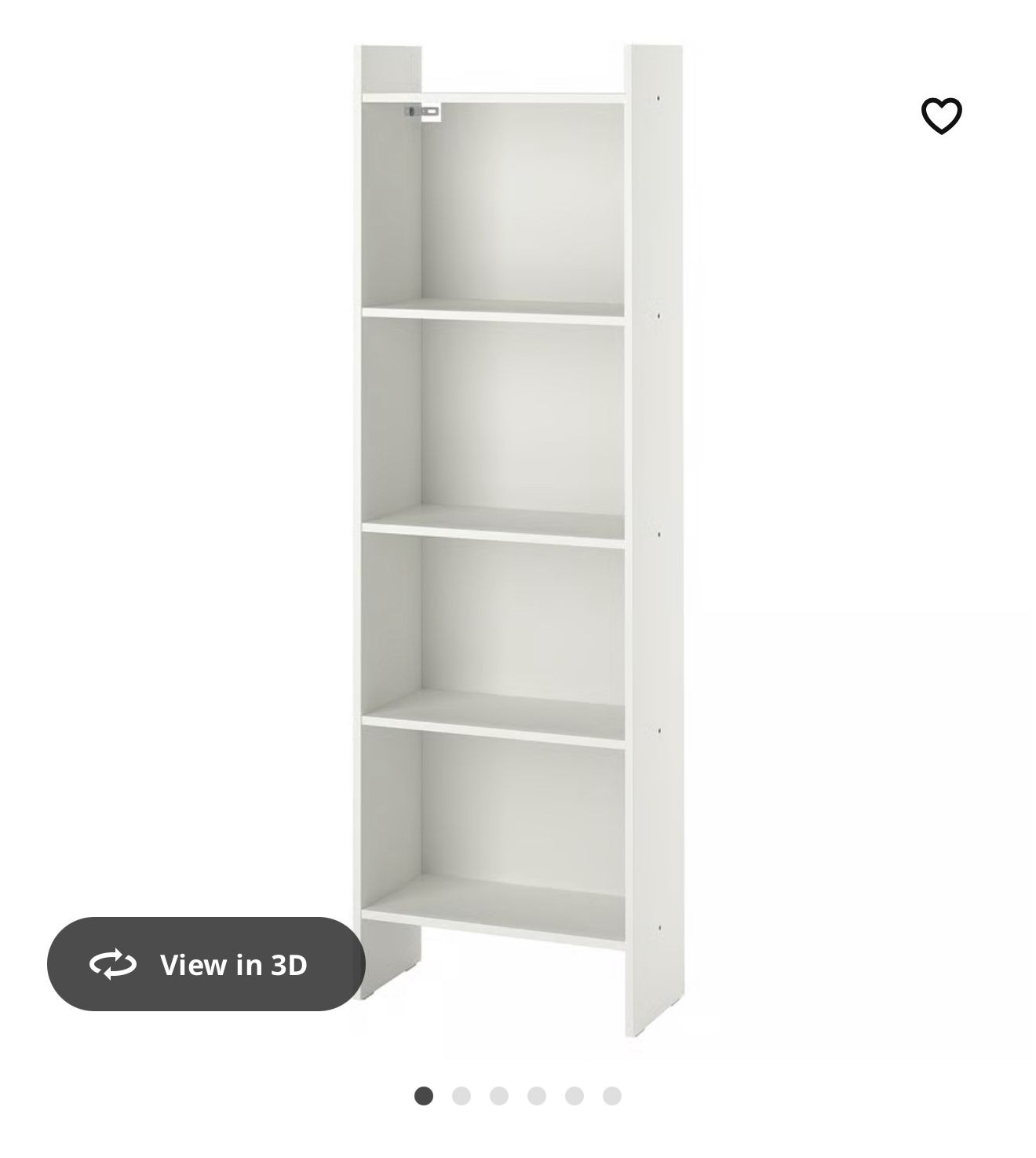This screenshot has height=1158, width=1036.
Task: Select the second carousel dot
Action: [461, 1094]
